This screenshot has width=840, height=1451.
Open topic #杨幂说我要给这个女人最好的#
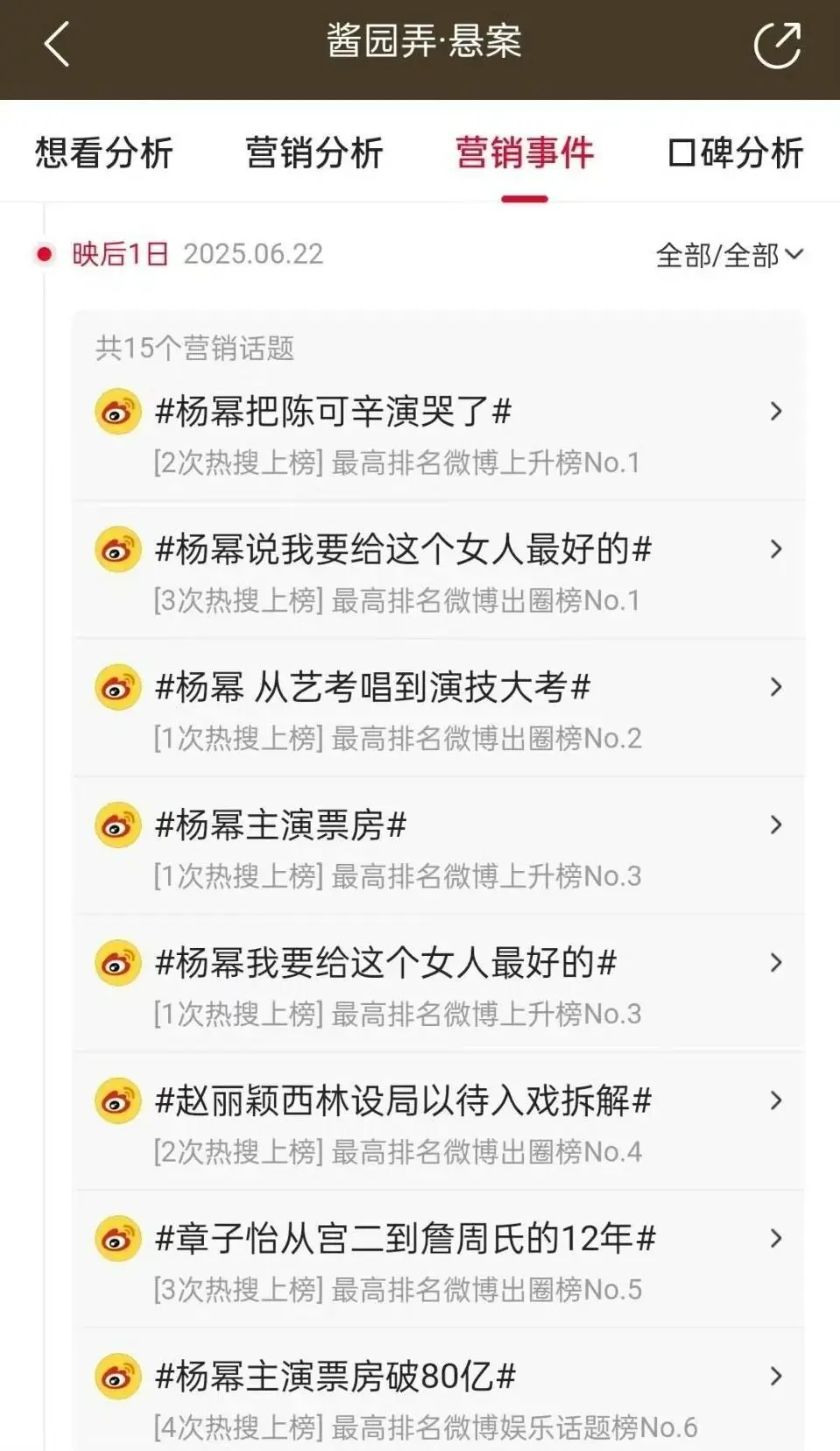pyautogui.click(x=438, y=571)
